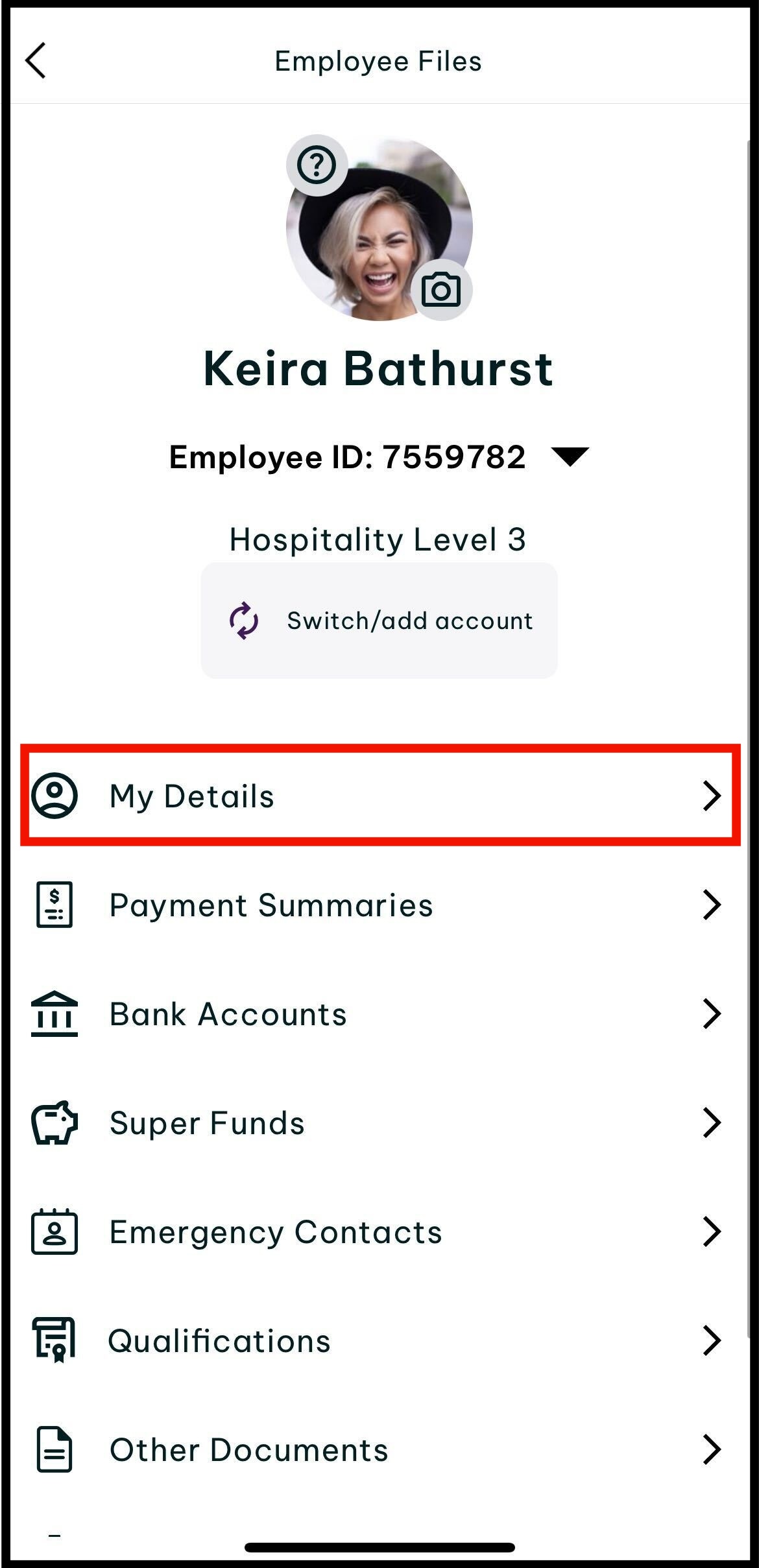Expand the Employee ID dropdown

570,456
